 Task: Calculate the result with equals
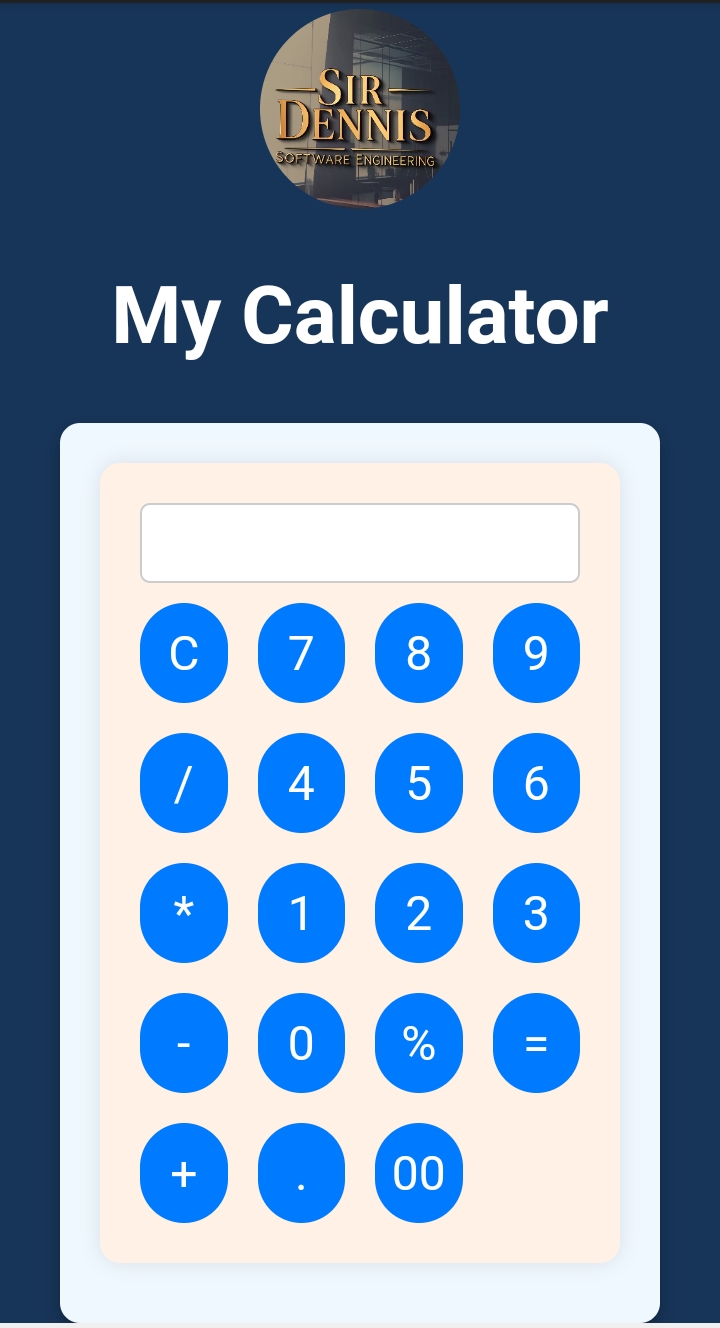pos(536,1043)
